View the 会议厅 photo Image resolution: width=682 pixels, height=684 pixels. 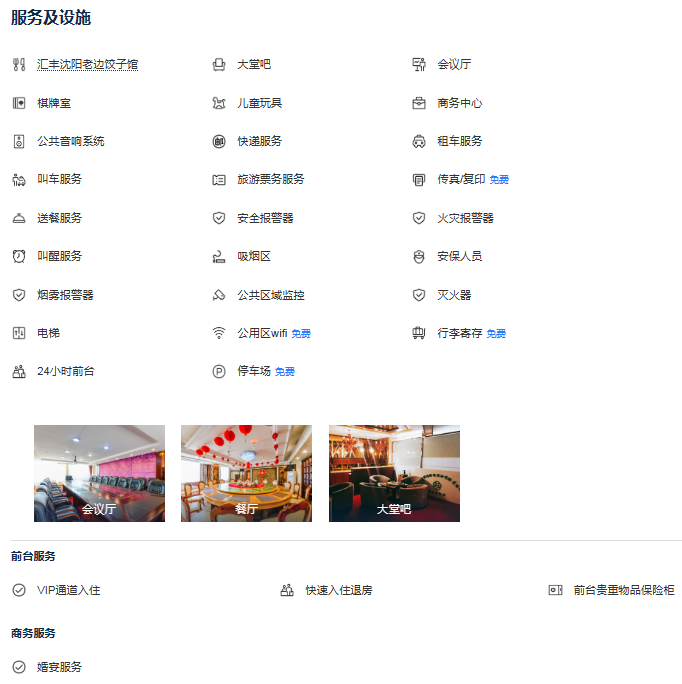tap(99, 473)
